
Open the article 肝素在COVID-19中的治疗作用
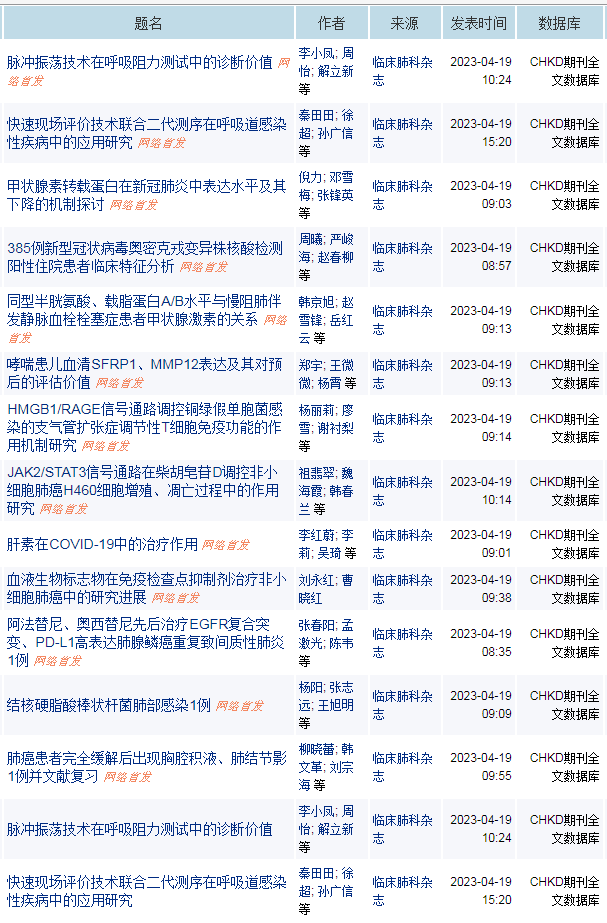102,544
